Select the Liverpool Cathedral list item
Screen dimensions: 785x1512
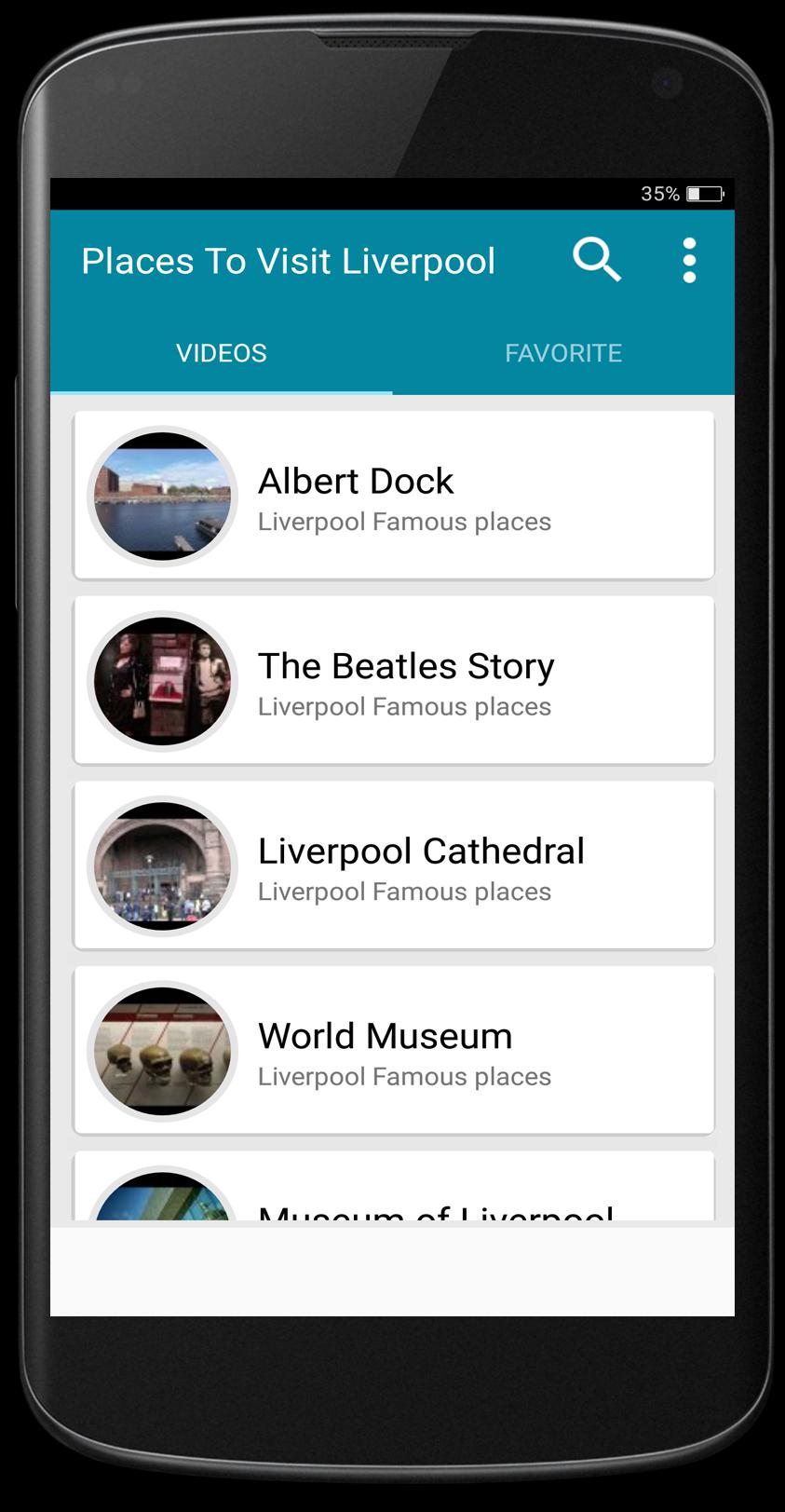pyautogui.click(x=392, y=865)
